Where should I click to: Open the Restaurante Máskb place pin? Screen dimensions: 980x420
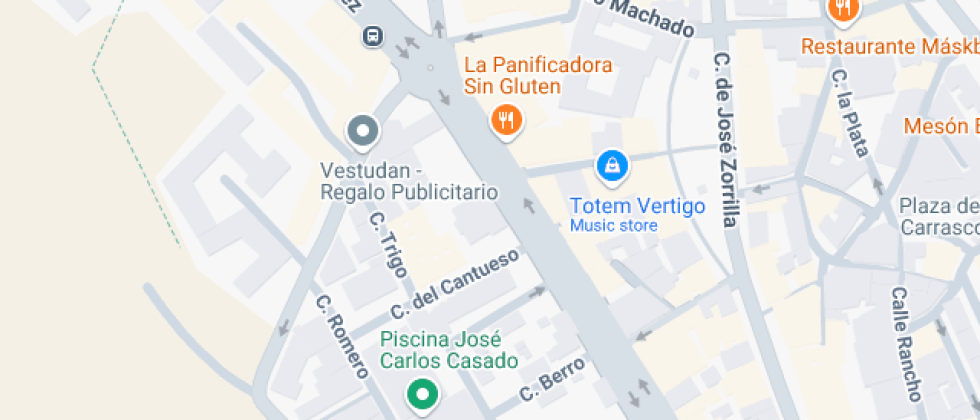(844, 10)
